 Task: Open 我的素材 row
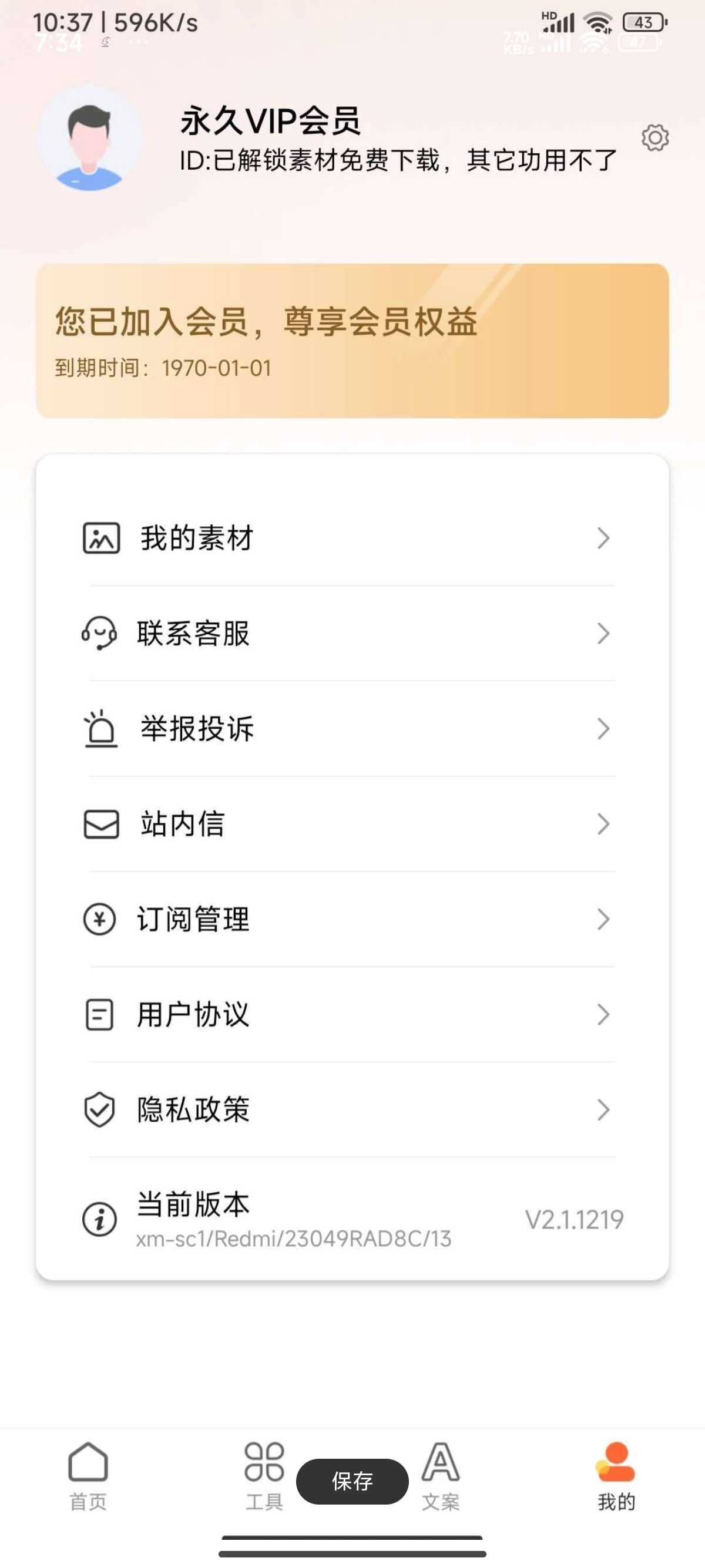(x=352, y=538)
